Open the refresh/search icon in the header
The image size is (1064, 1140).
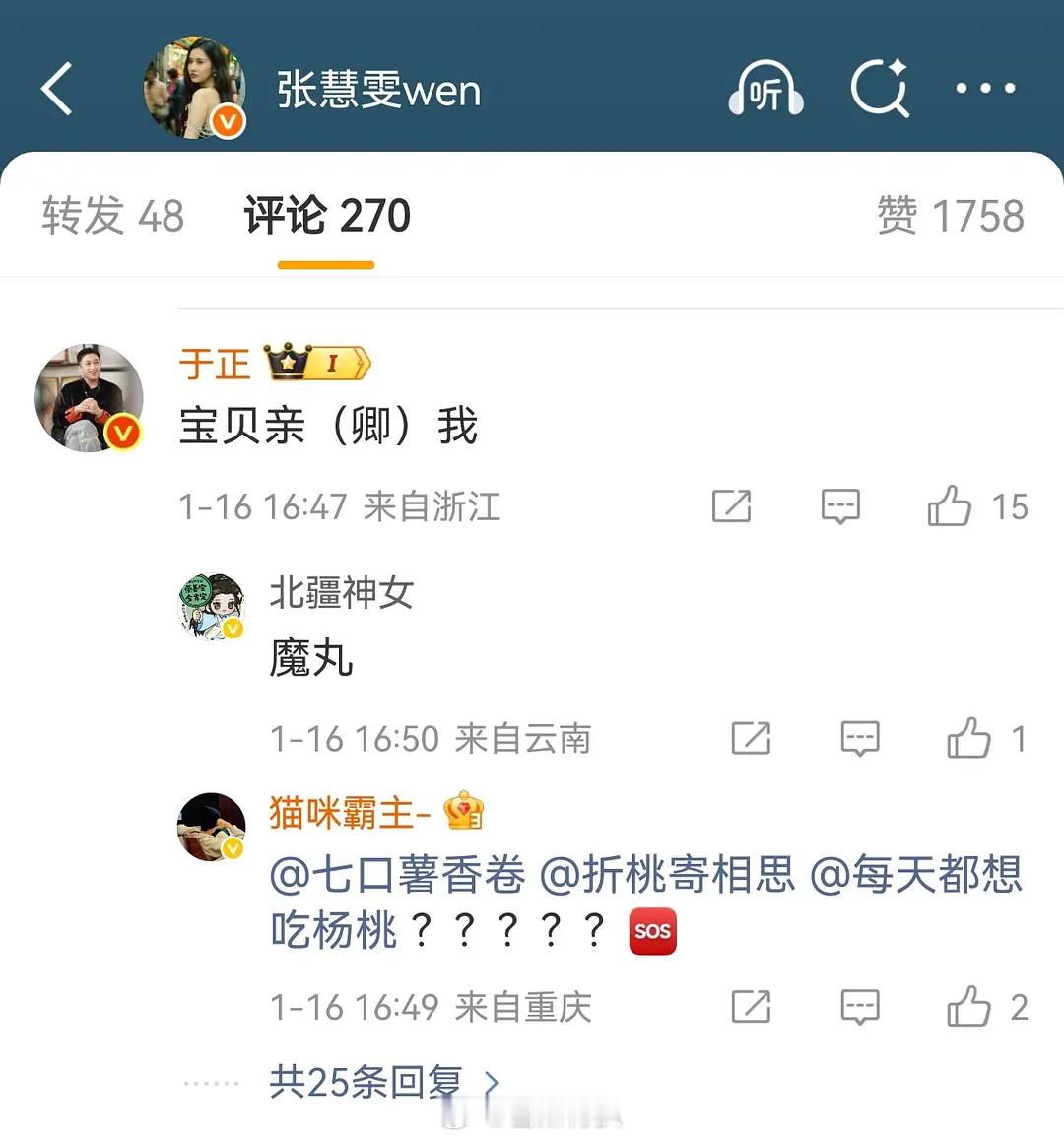pos(880,89)
